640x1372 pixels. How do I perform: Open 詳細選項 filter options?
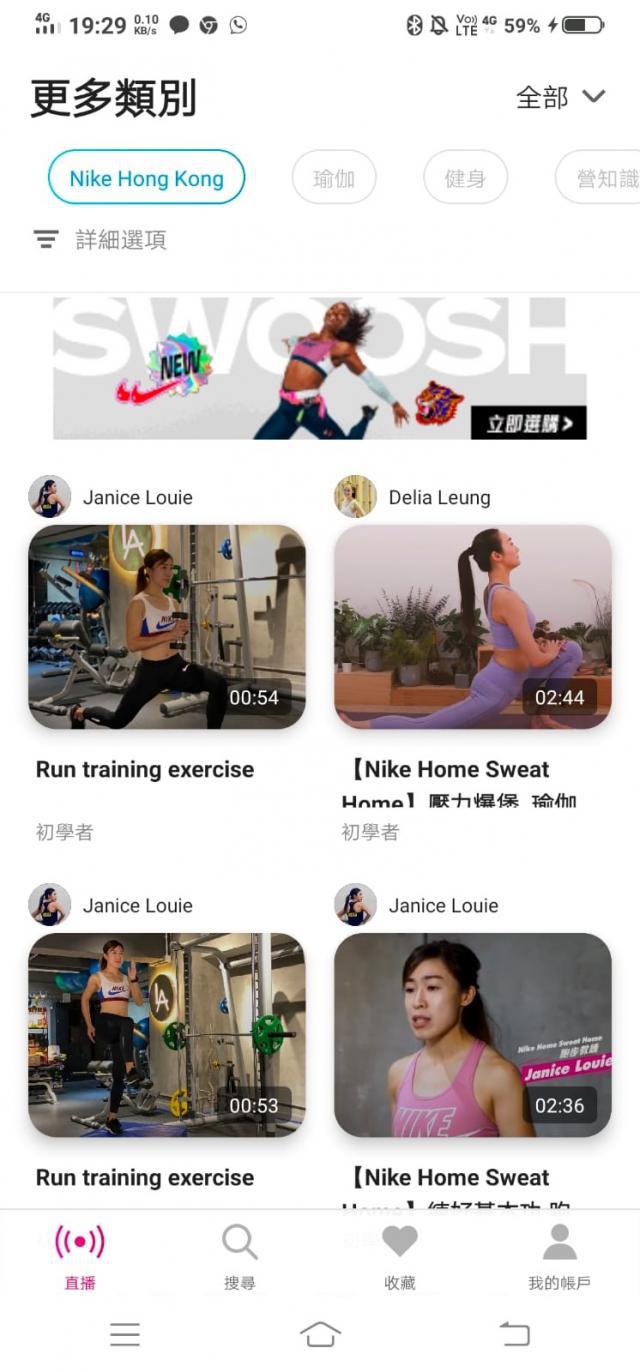(x=100, y=240)
